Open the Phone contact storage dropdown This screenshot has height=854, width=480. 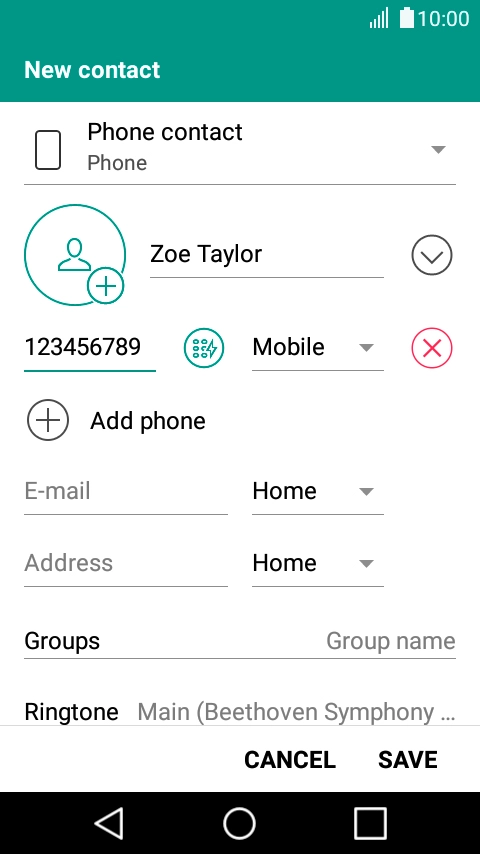(x=240, y=148)
